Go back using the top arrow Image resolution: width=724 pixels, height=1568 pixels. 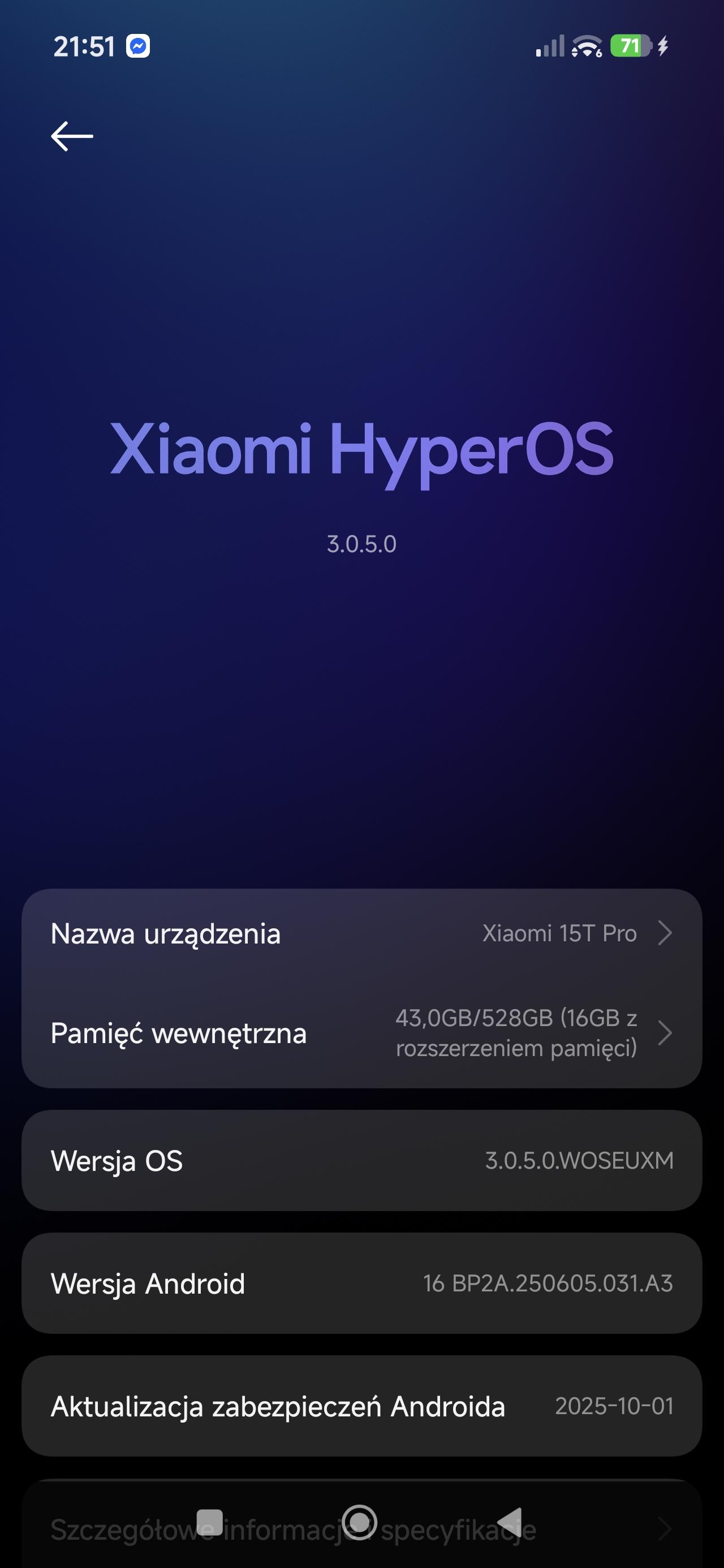click(x=72, y=136)
